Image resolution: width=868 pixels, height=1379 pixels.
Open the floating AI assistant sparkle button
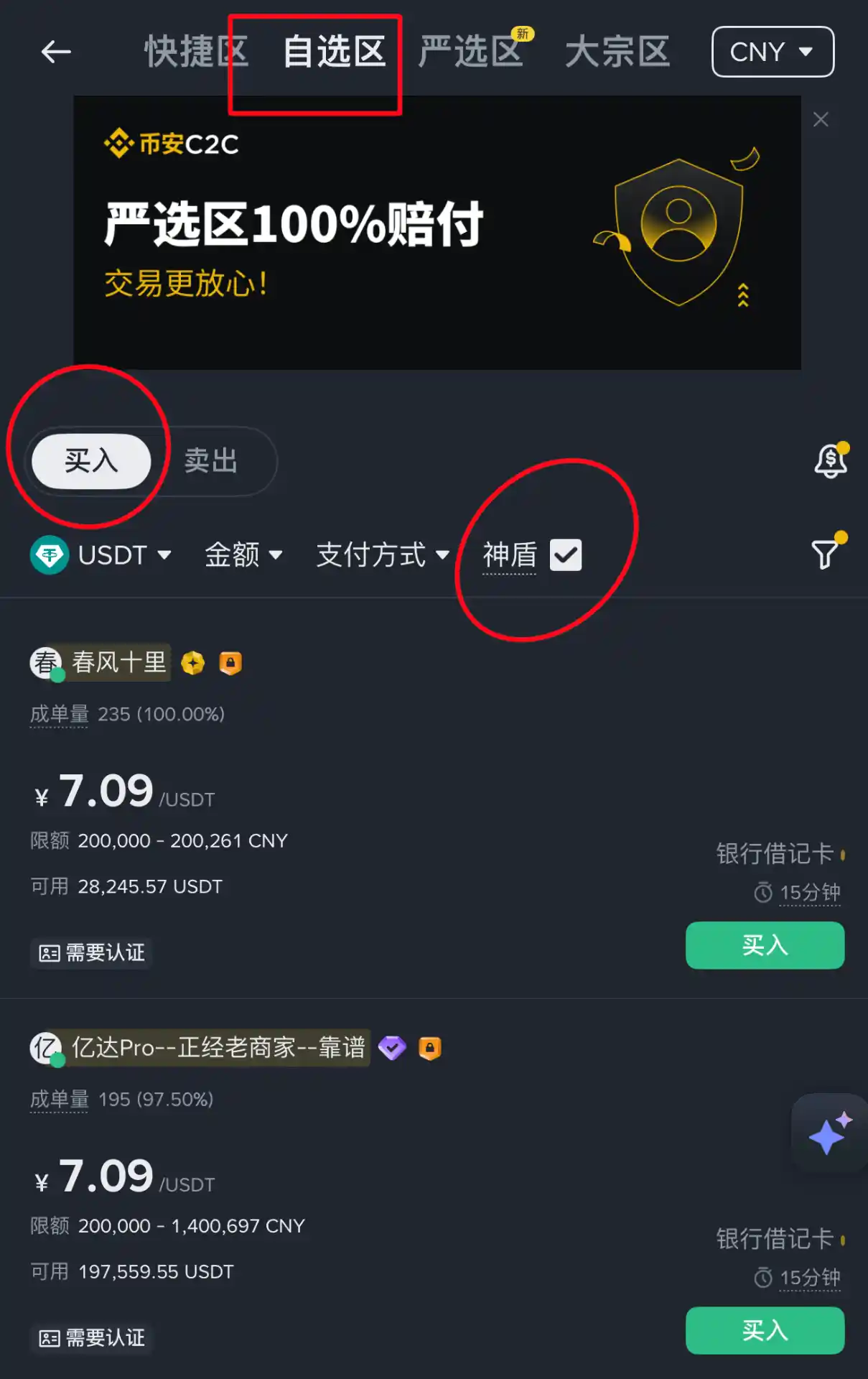click(x=829, y=1134)
